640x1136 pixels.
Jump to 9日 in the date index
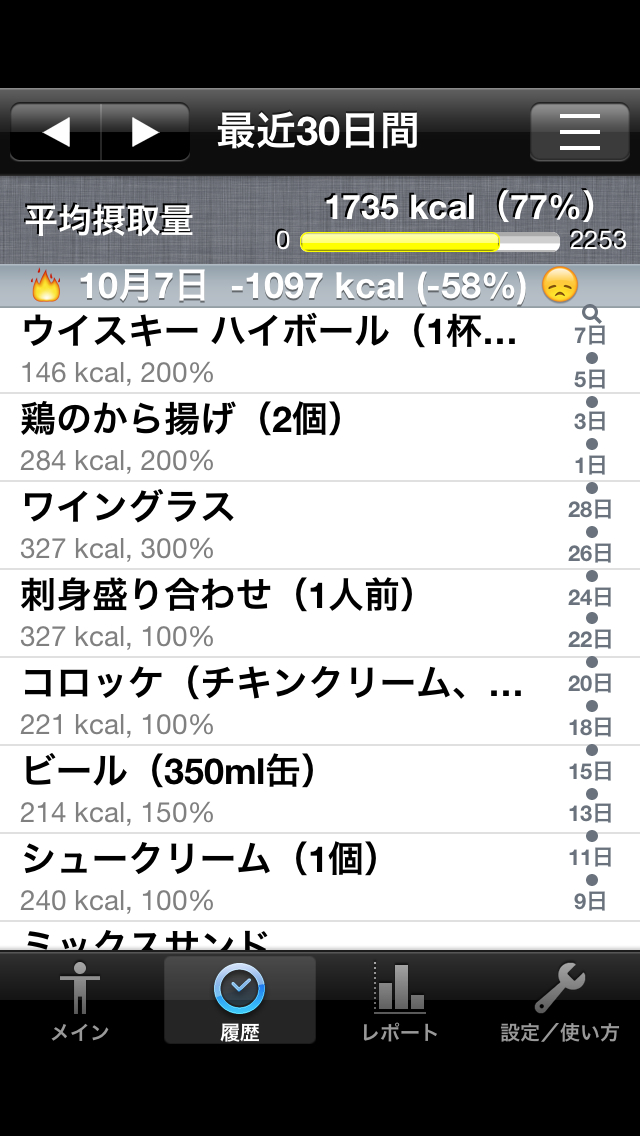(x=590, y=901)
